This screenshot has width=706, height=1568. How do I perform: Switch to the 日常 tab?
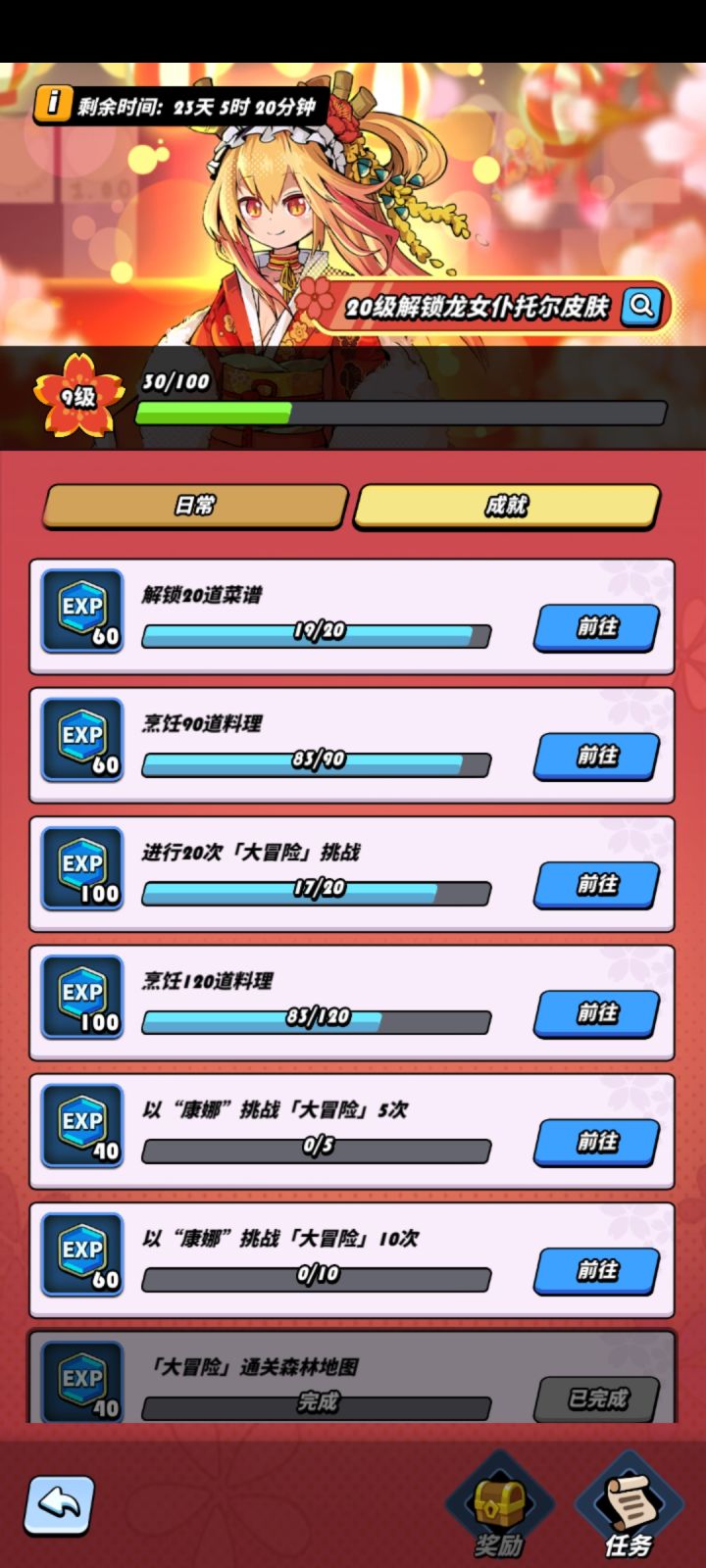click(x=192, y=506)
